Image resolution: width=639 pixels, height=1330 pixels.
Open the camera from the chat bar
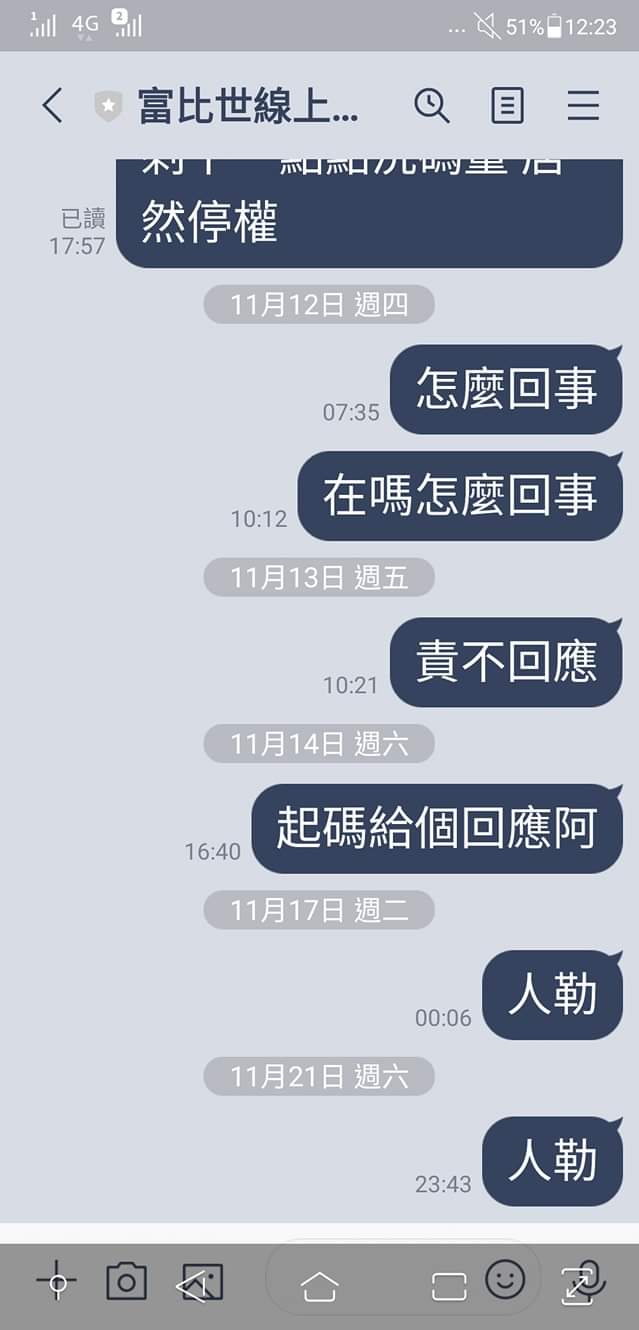[x=126, y=1281]
